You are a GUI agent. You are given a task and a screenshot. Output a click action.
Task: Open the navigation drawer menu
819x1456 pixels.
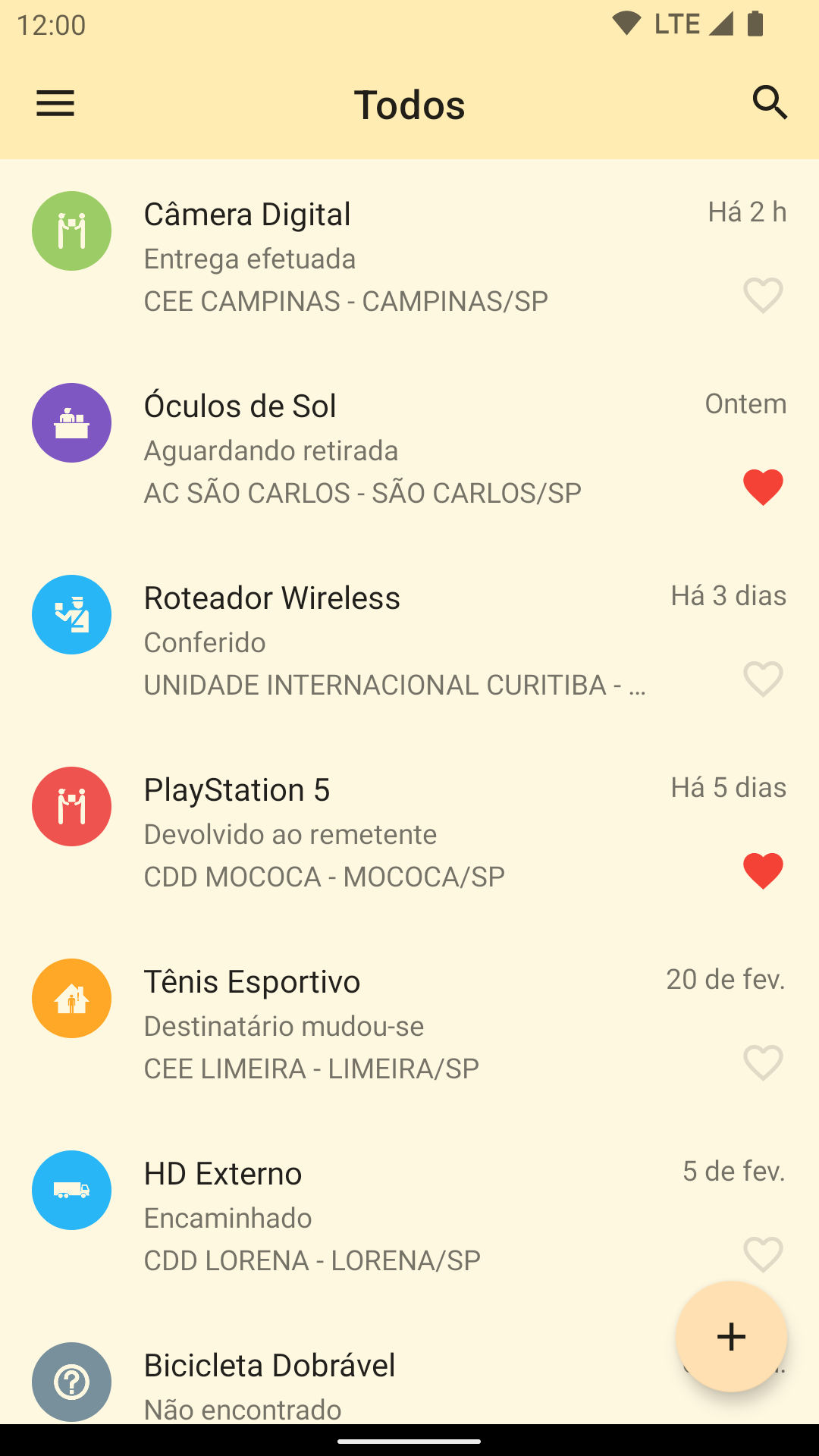[55, 103]
